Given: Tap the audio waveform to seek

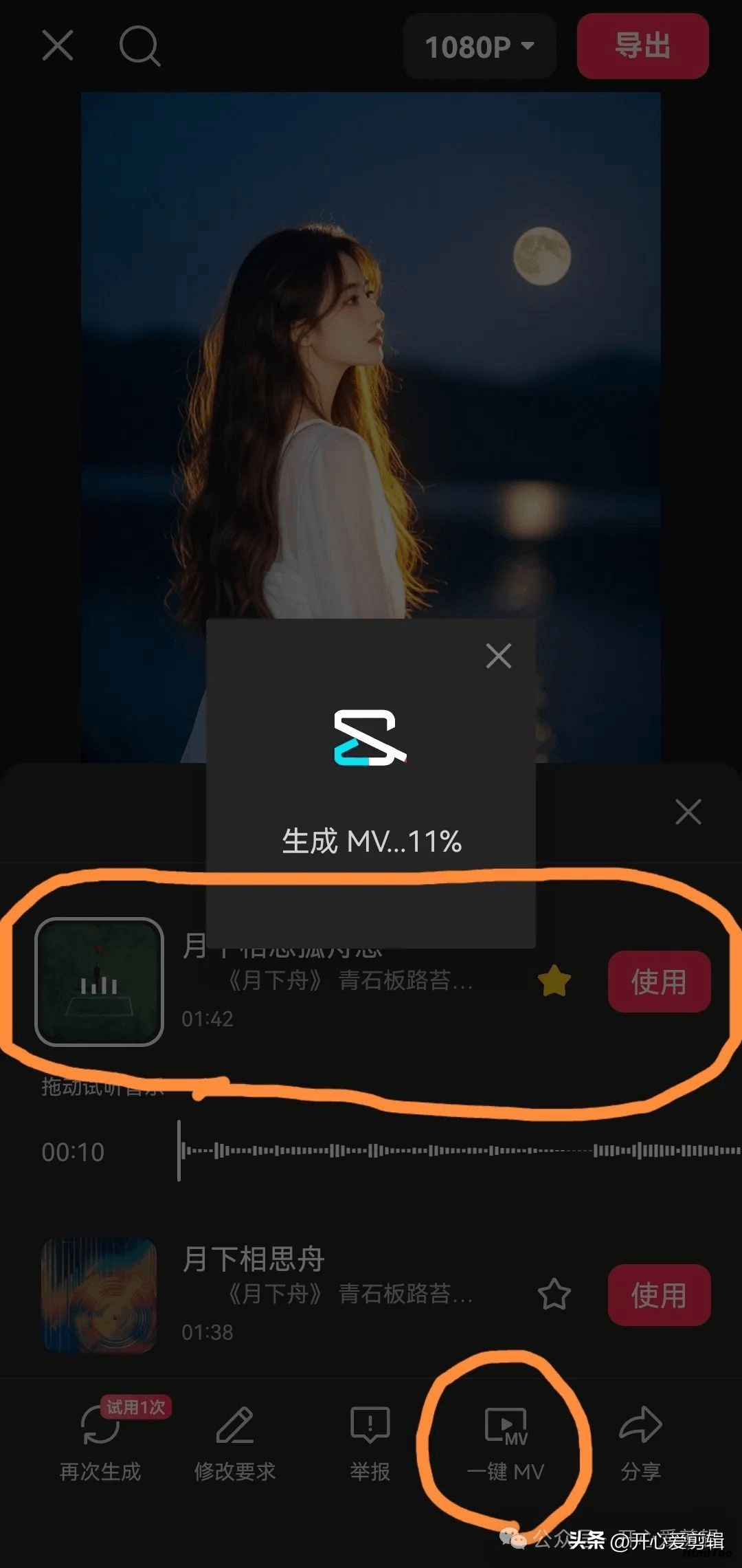Looking at the screenshot, I should [459, 1151].
